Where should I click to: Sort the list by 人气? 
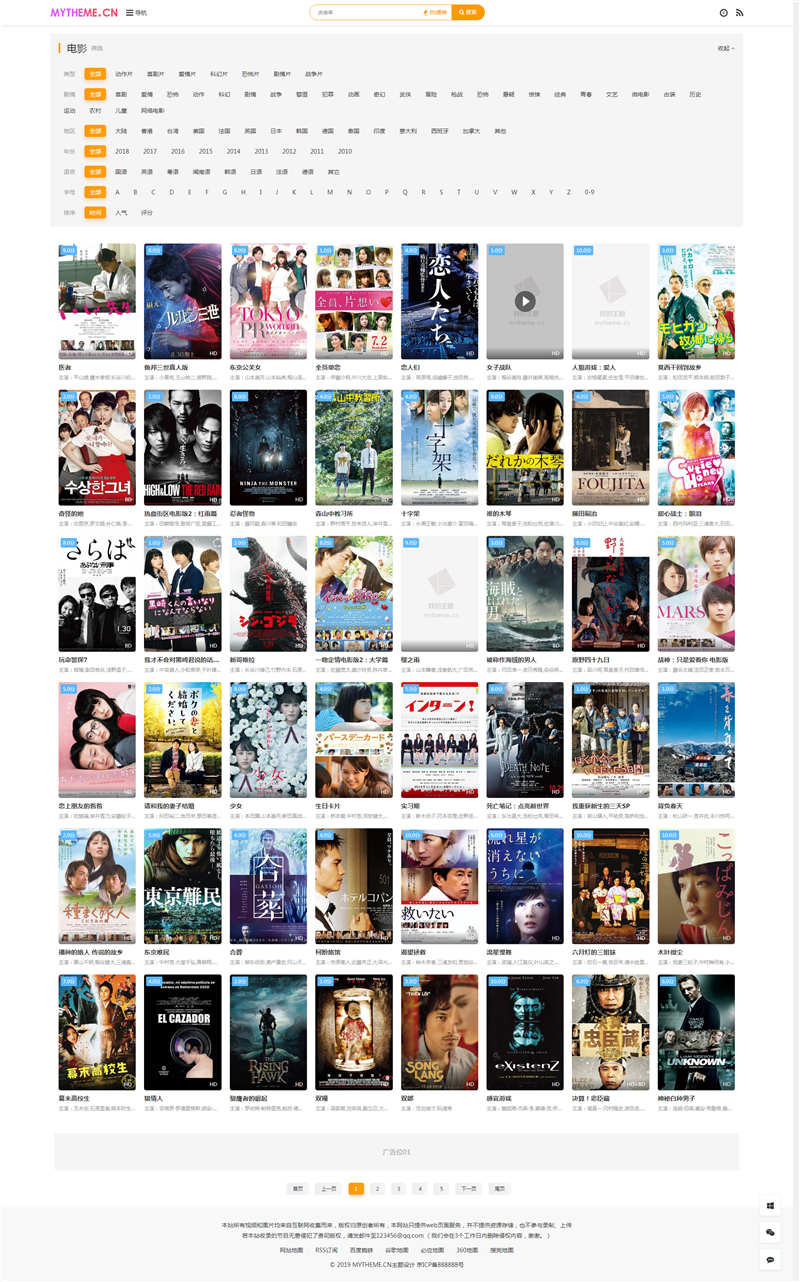[121, 212]
